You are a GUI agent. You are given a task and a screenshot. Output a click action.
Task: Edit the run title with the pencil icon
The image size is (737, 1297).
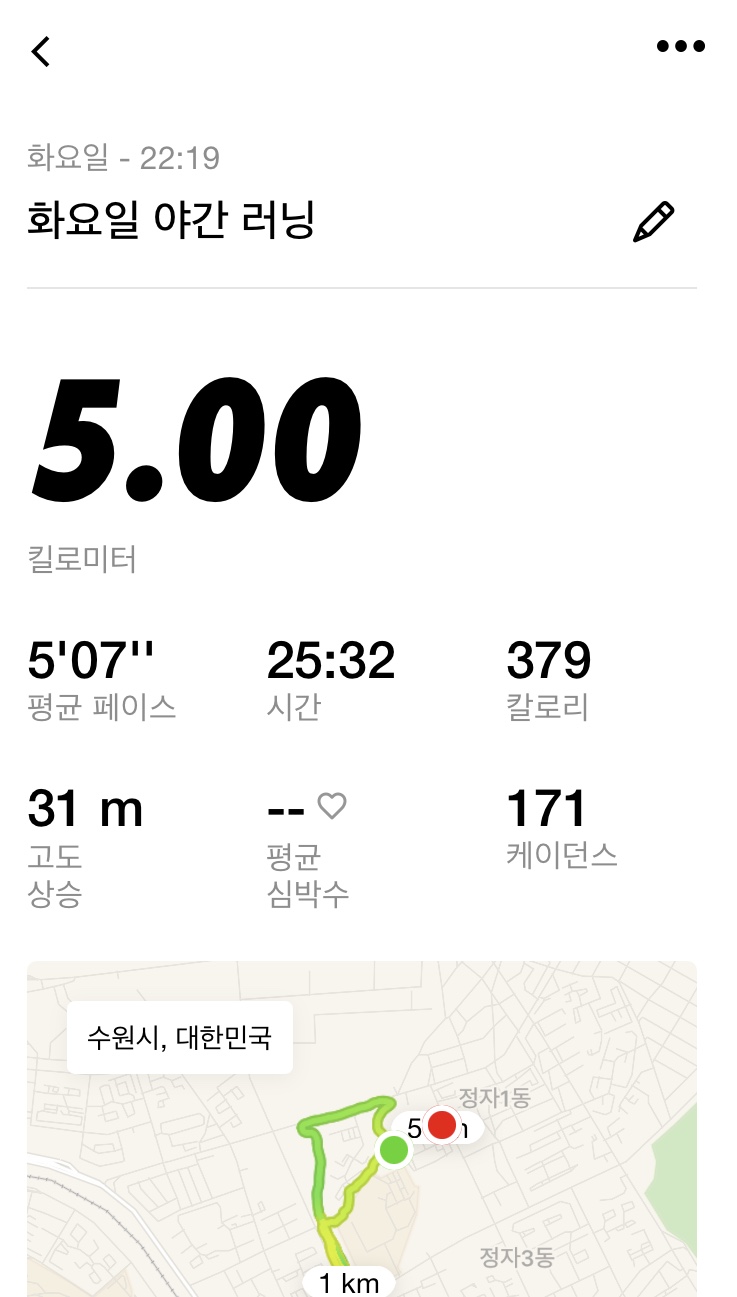654,222
